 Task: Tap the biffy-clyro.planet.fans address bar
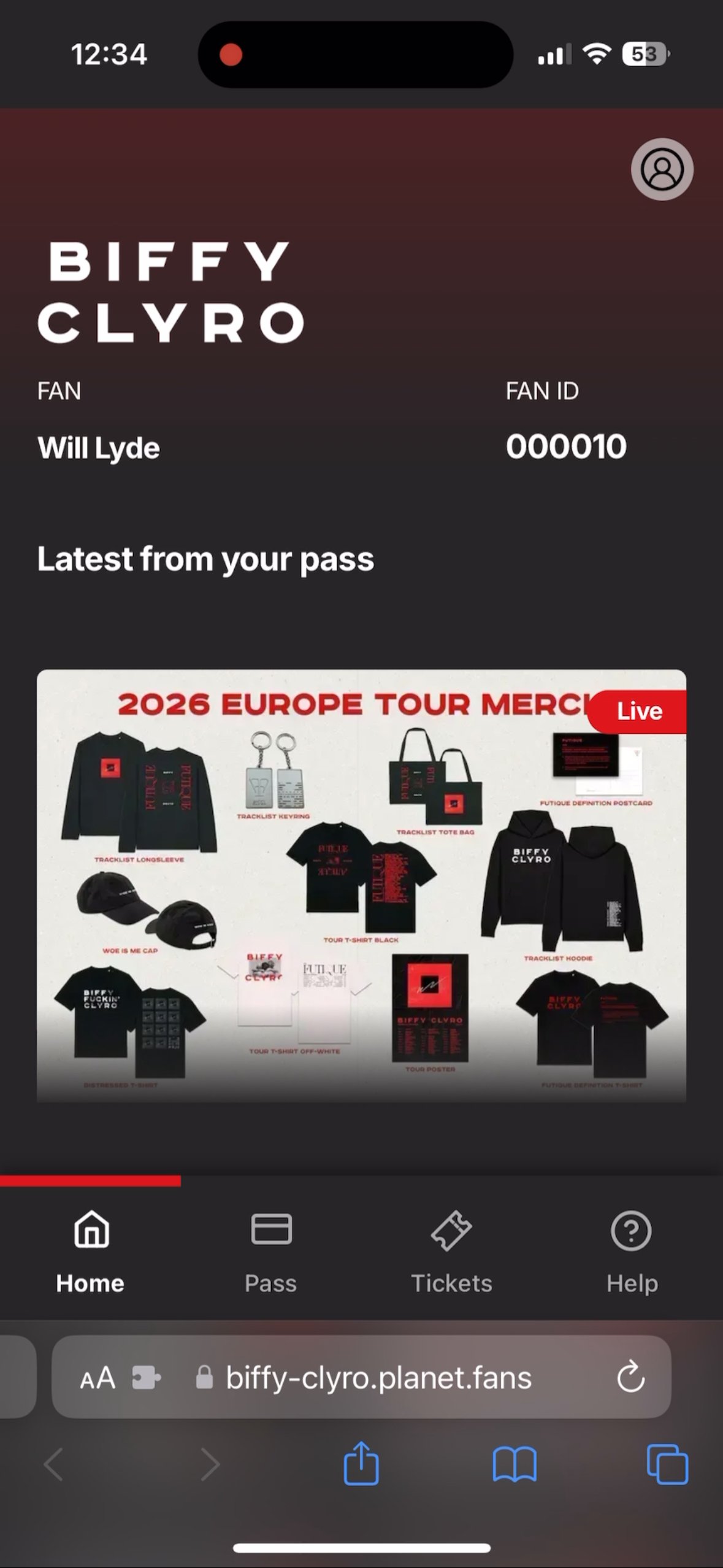pyautogui.click(x=377, y=1376)
